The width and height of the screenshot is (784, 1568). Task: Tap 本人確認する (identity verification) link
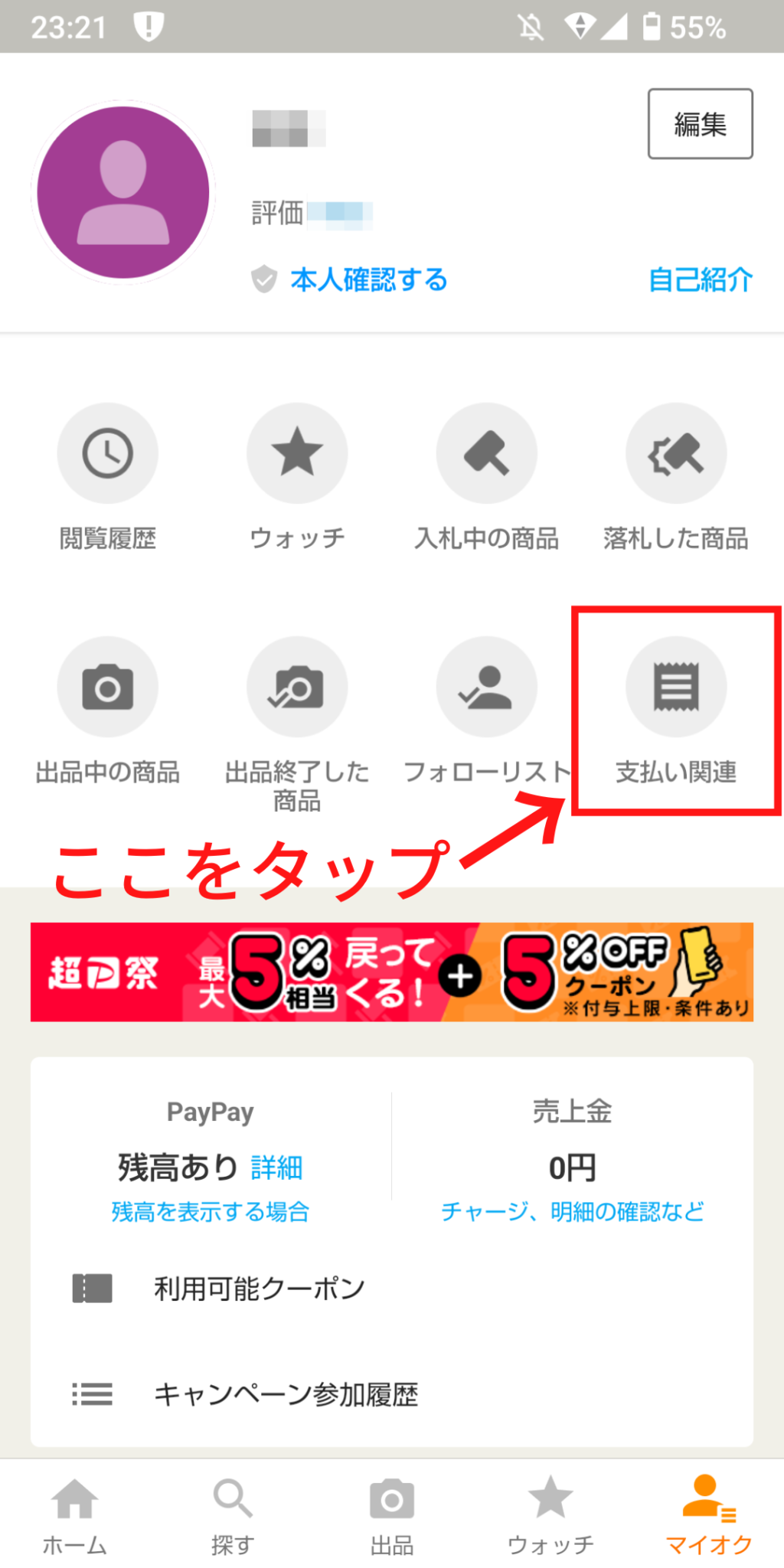pos(369,280)
